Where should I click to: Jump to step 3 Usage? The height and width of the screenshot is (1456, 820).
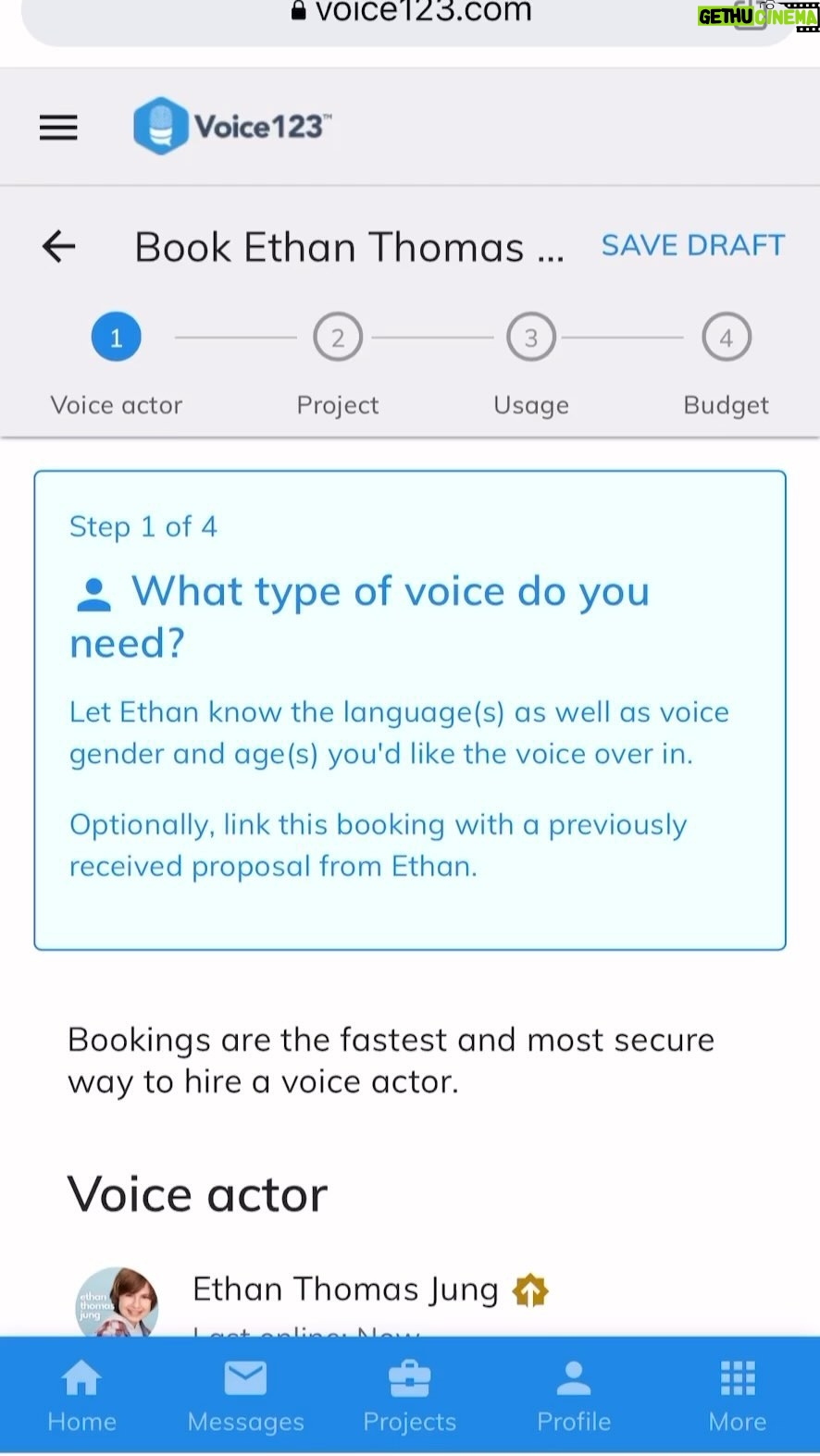[531, 364]
